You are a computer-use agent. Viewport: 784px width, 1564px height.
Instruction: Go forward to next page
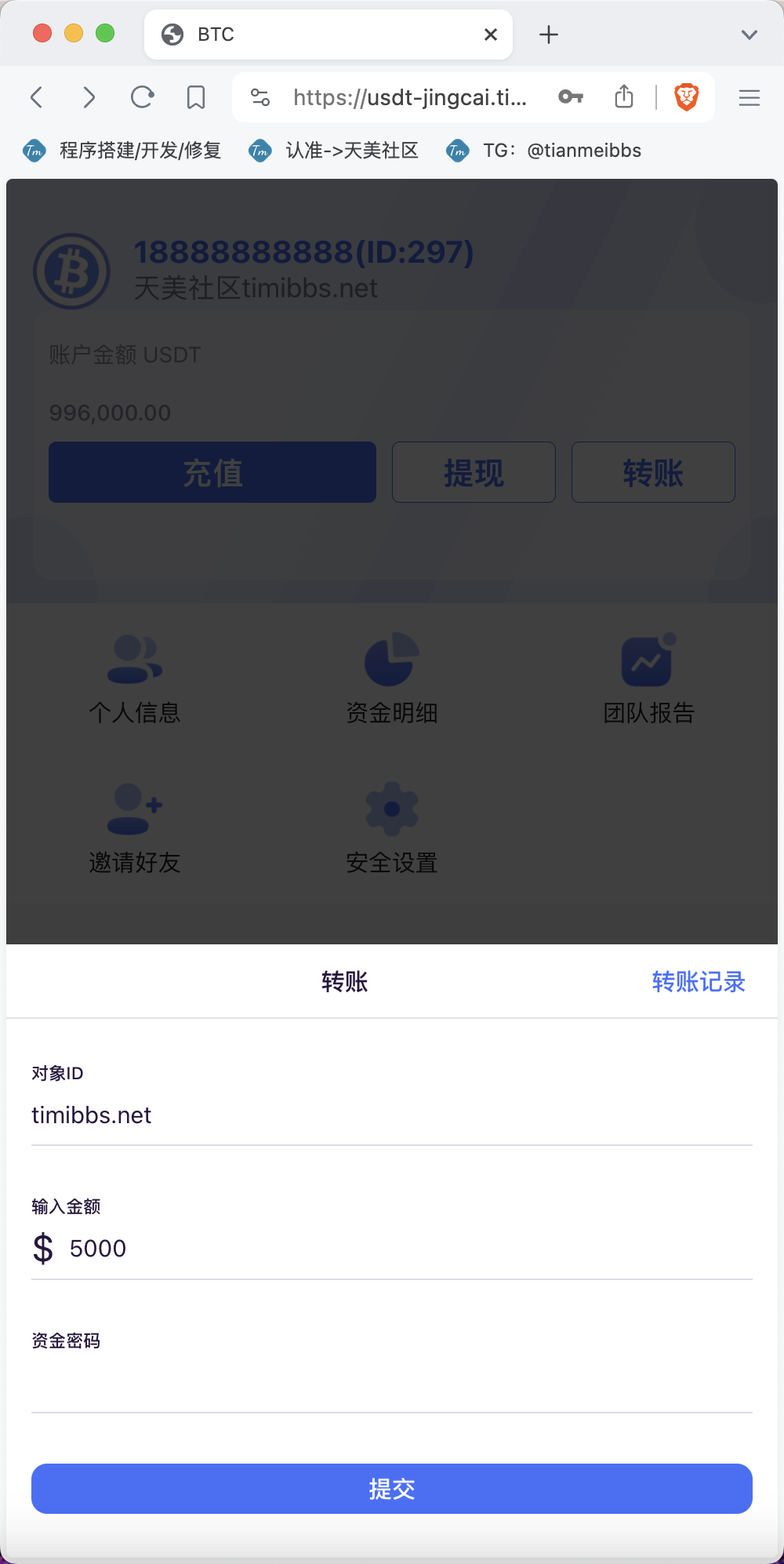pos(89,97)
